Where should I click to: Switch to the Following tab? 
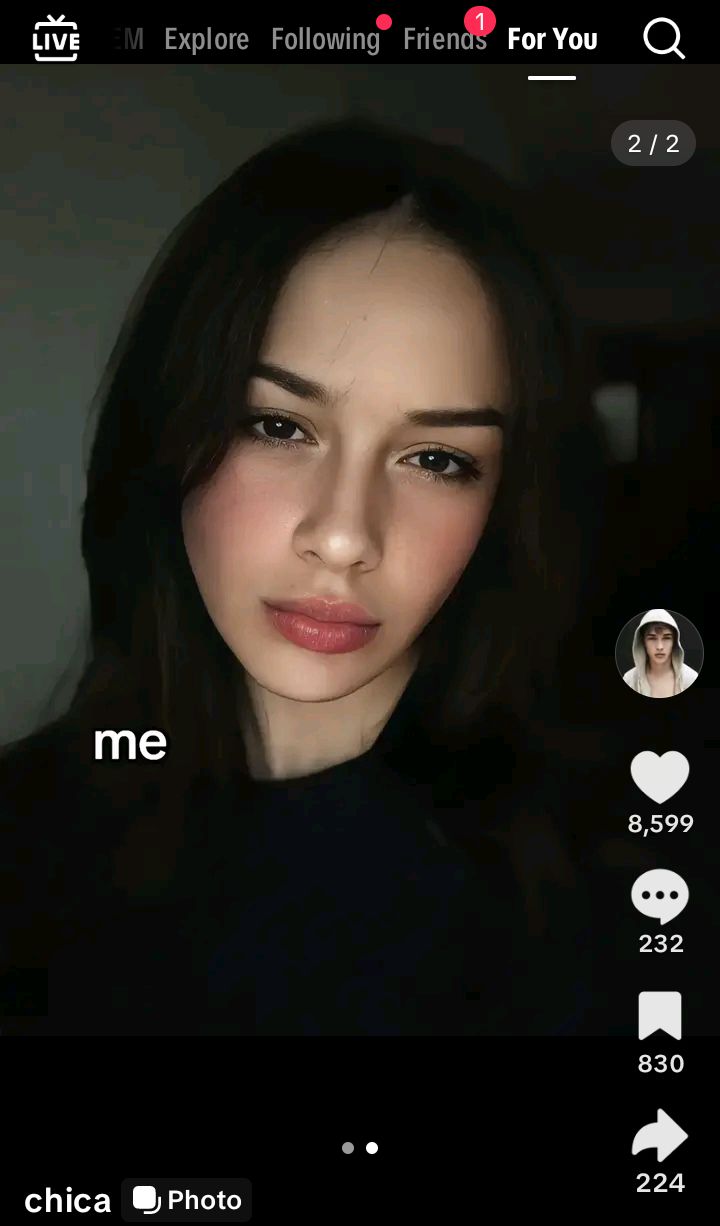tap(325, 39)
